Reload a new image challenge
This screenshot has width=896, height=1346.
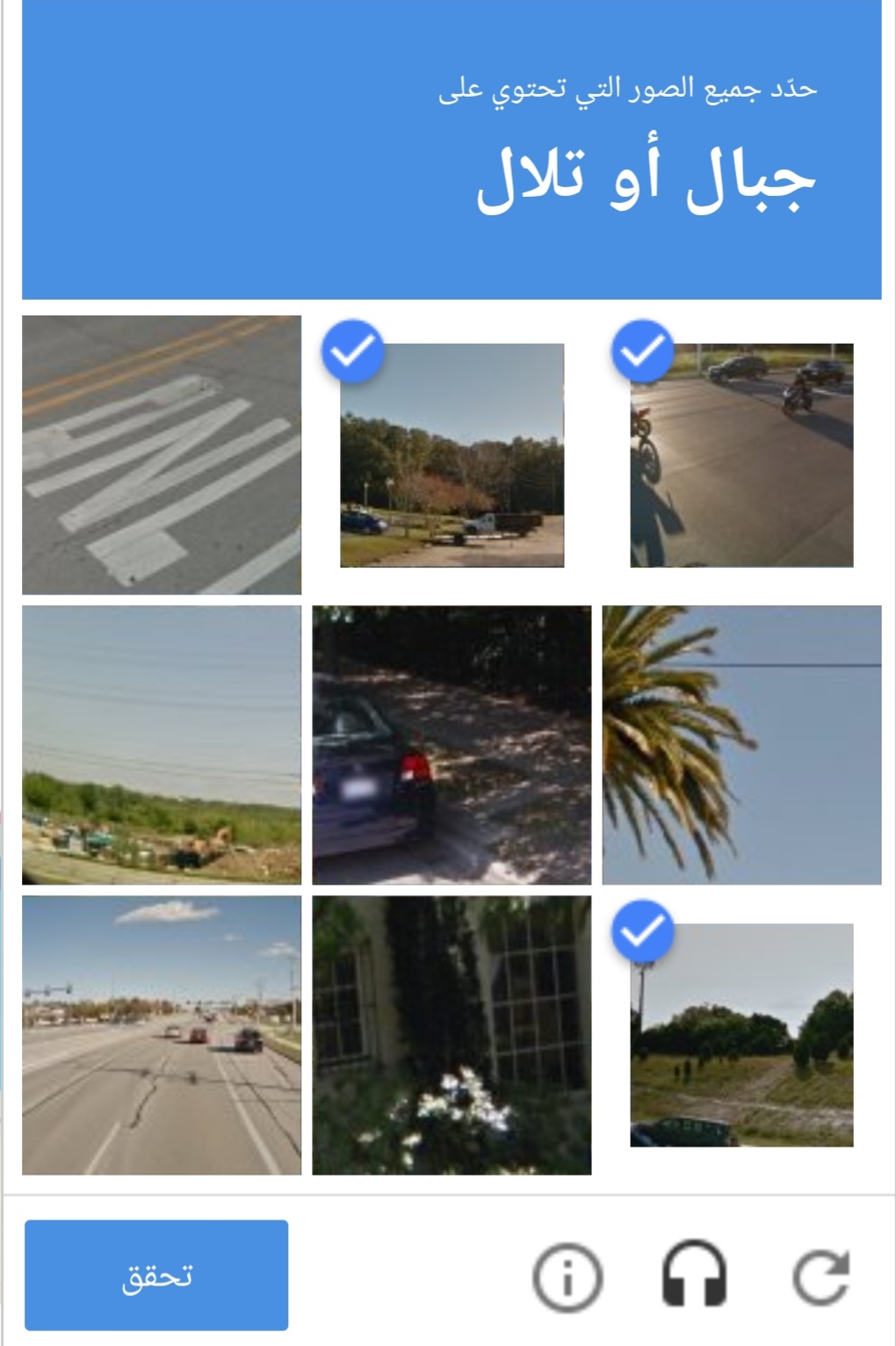click(x=821, y=1276)
